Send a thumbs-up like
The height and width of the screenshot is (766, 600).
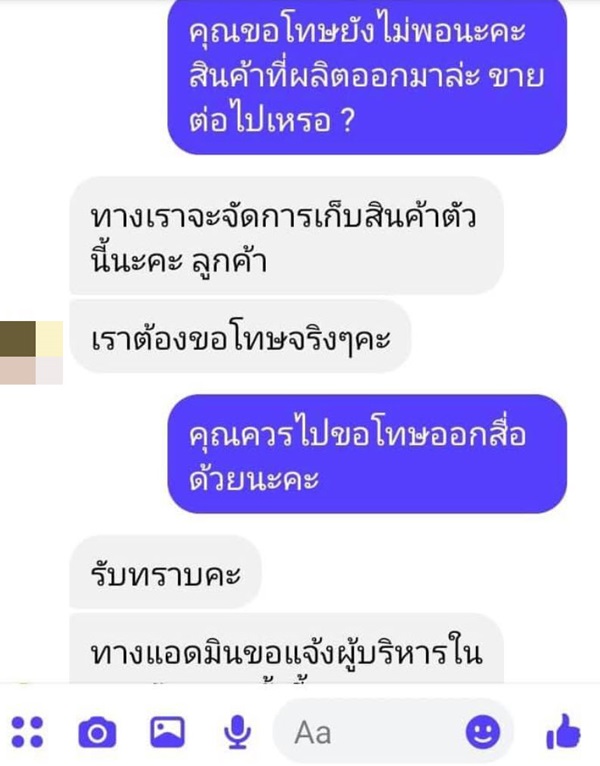[563, 734]
